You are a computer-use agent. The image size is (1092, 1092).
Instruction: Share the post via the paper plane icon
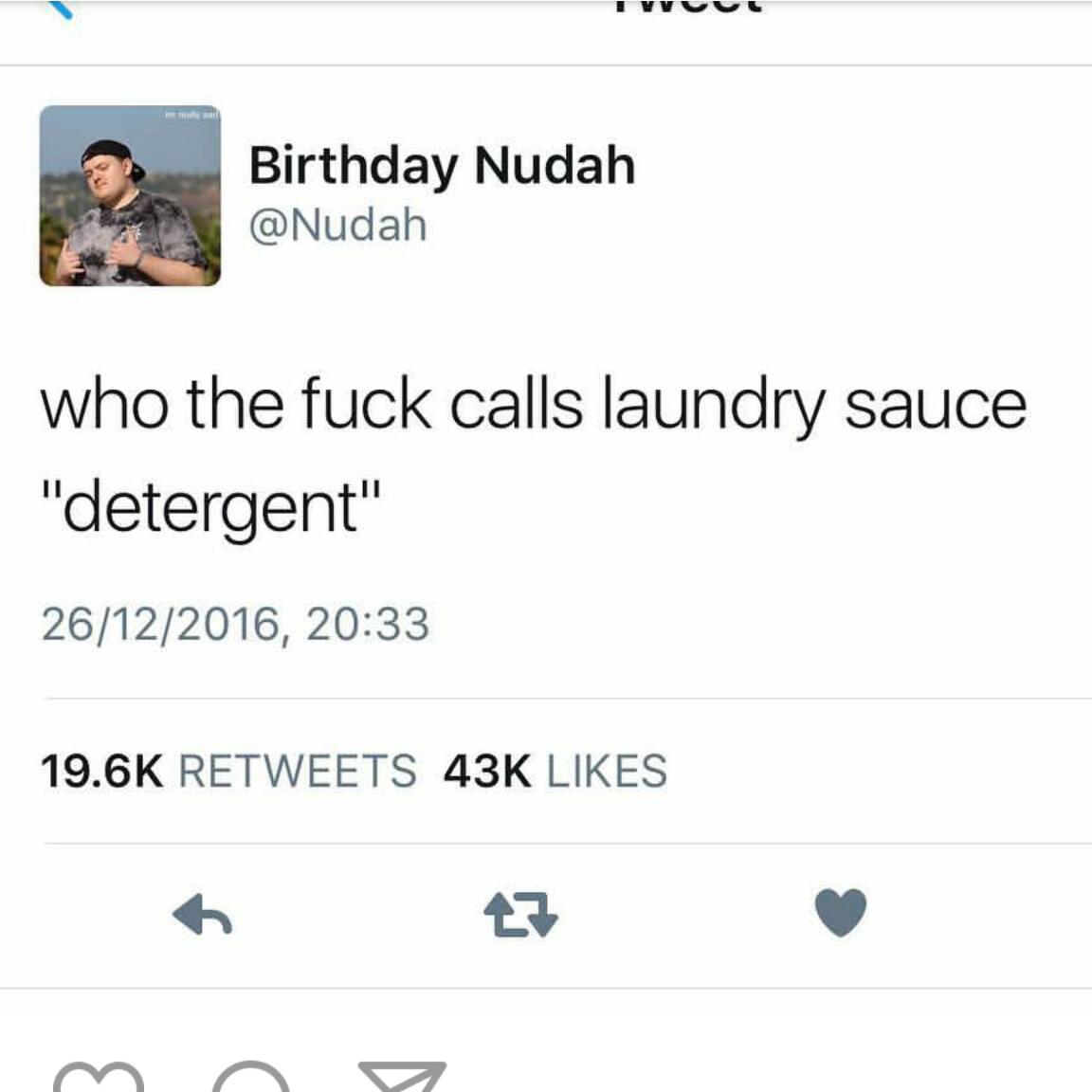click(x=401, y=1077)
